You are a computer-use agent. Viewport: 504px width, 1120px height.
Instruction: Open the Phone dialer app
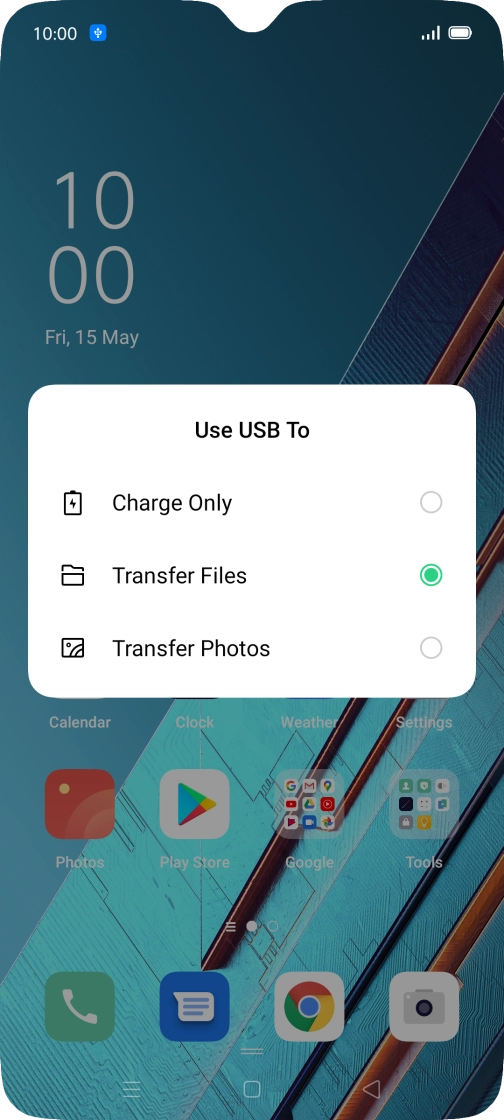80,1006
